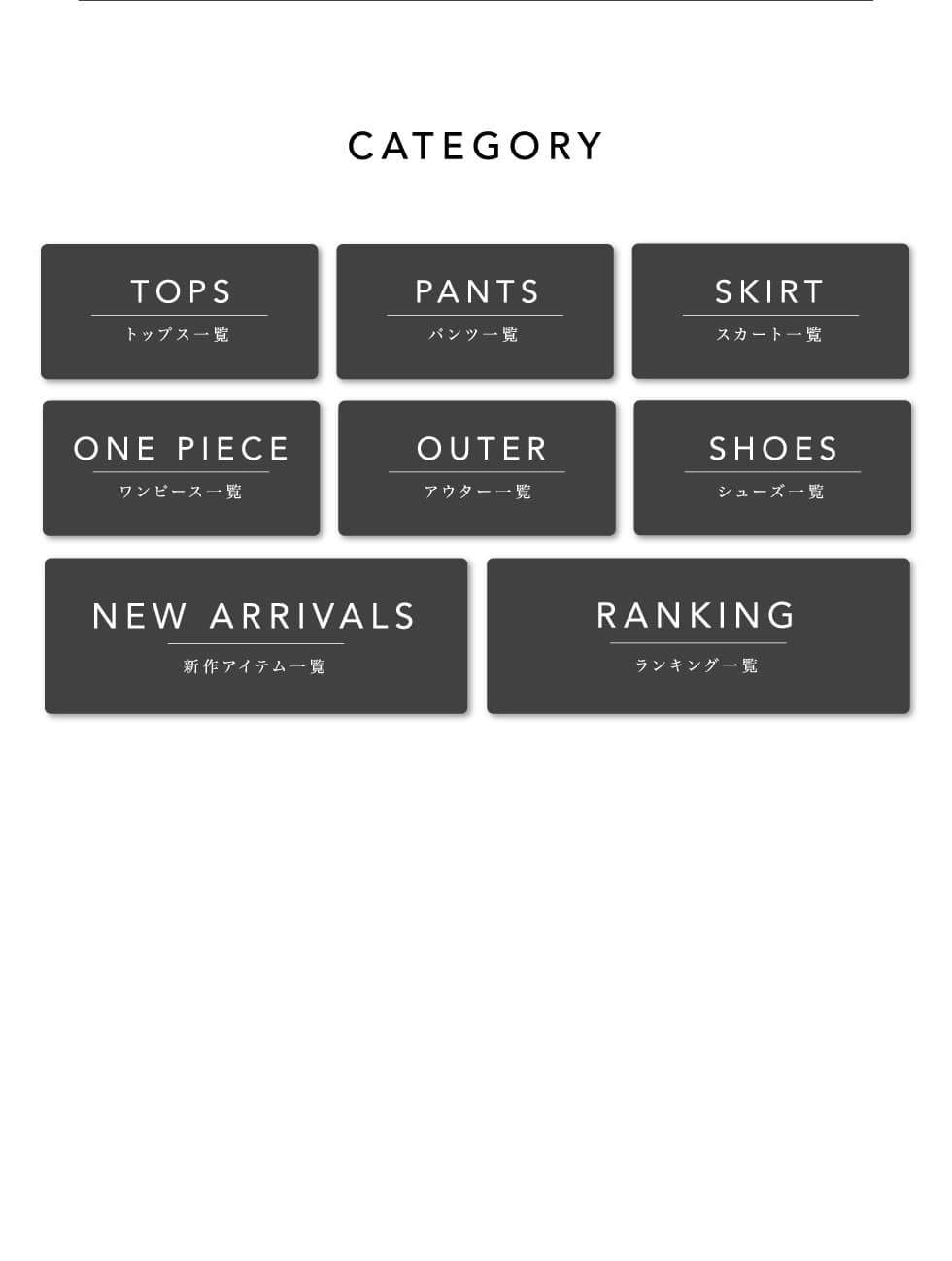Open the TOPS category
952x1261 pixels.
(180, 311)
